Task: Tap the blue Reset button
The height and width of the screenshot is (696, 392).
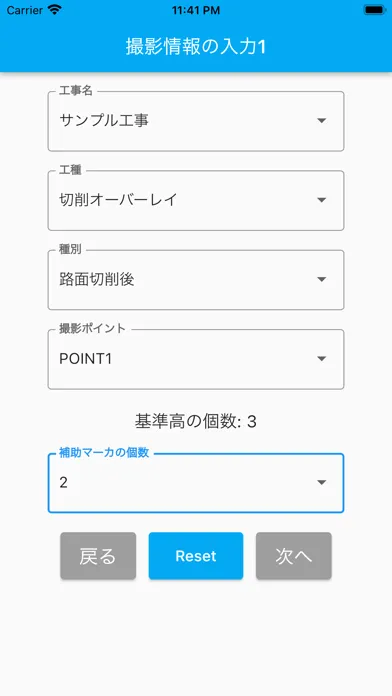Action: tap(196, 556)
